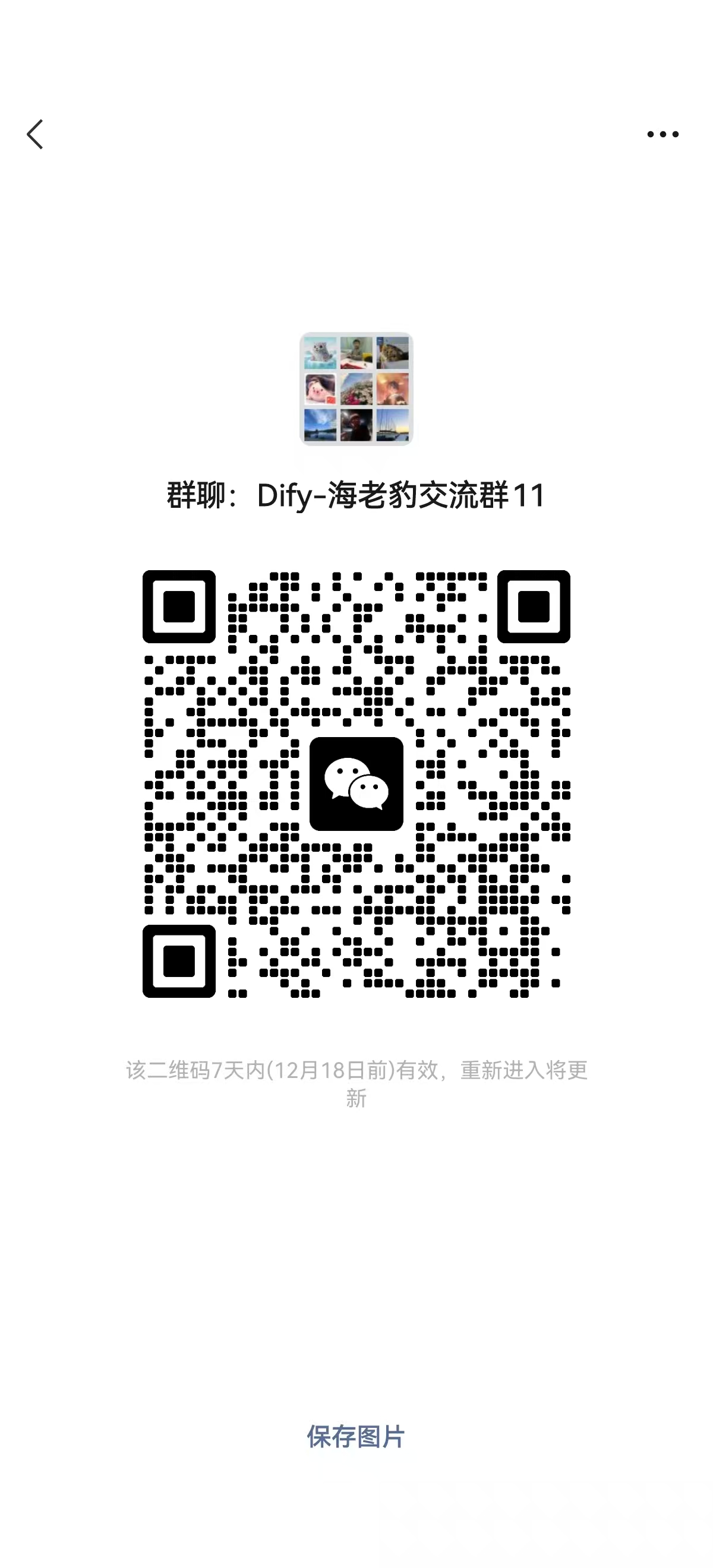
Task: Select the back chevron at top left
Action: point(35,134)
